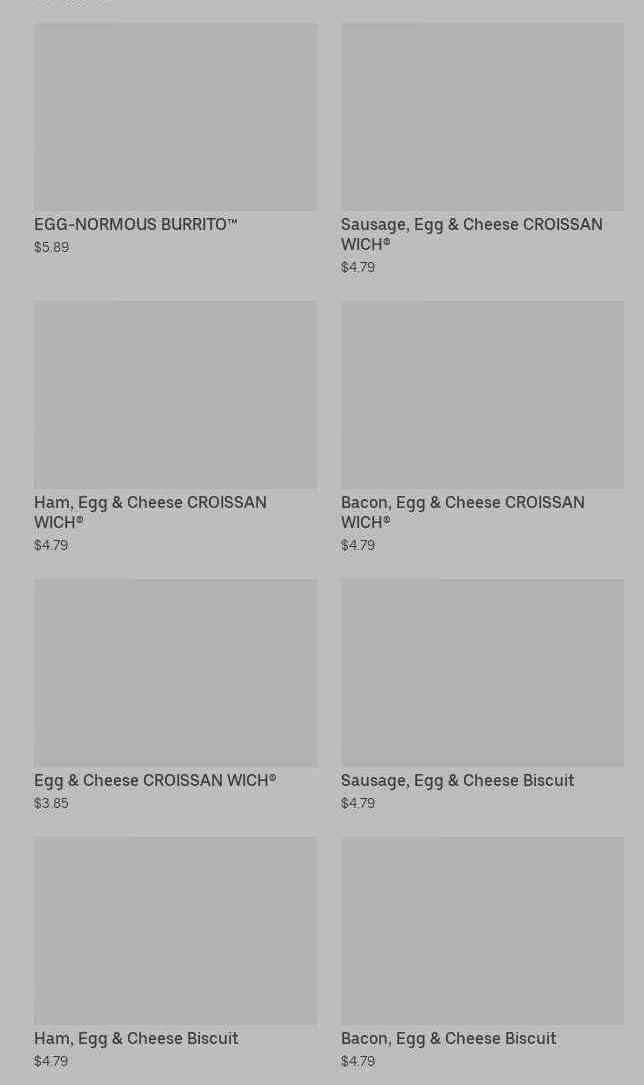This screenshot has height=1085, width=644.
Task: Tap Bacon, Egg & Cheese Biscuit card
Action: coord(482,953)
